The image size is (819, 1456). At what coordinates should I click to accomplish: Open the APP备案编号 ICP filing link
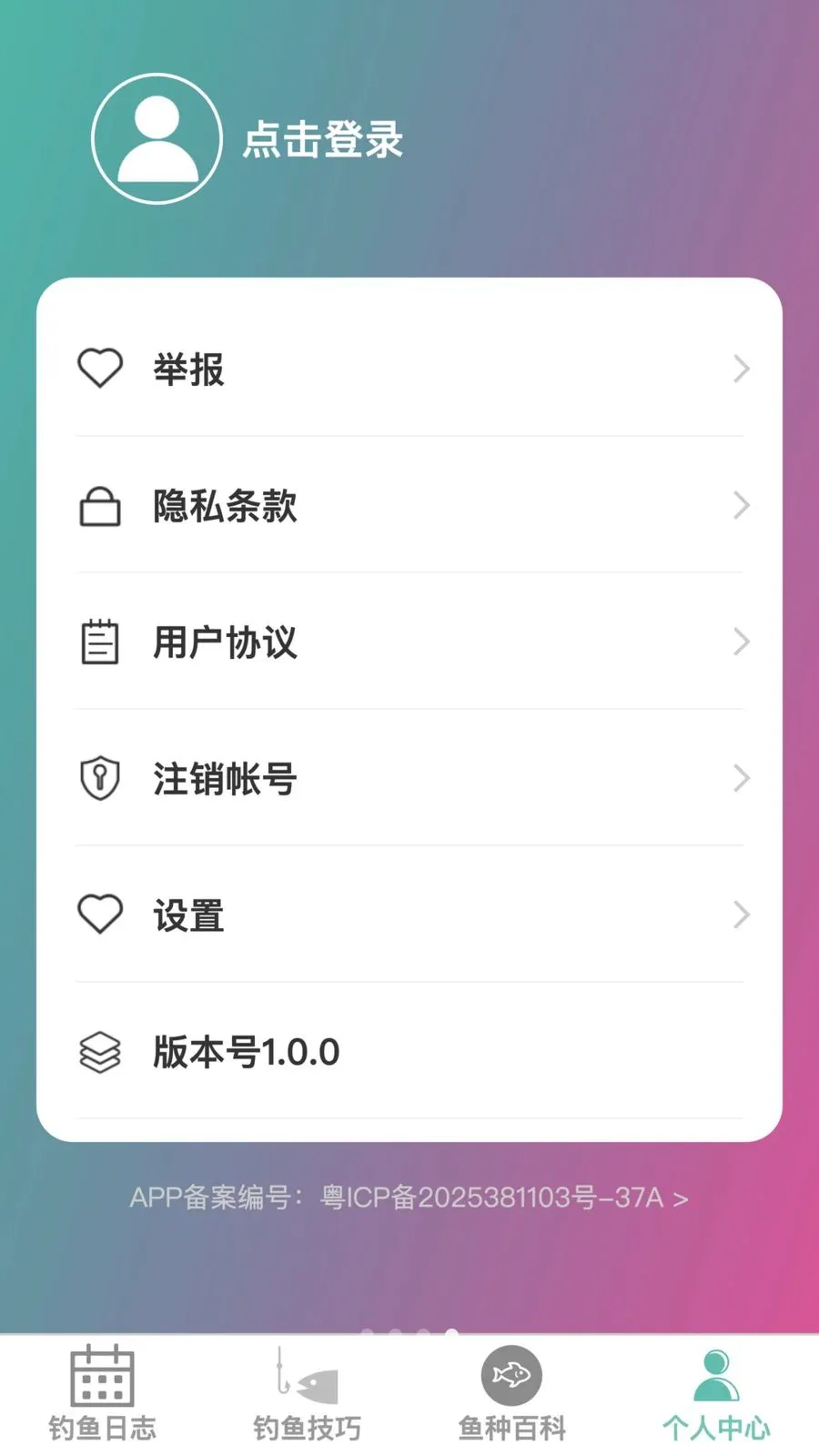(409, 1198)
